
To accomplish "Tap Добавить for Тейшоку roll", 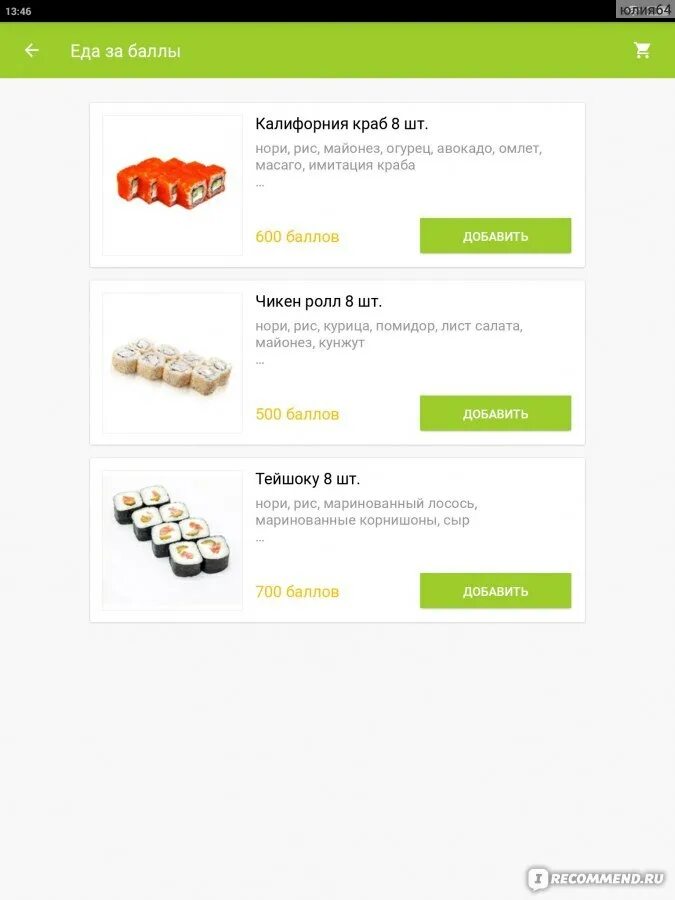I will click(x=495, y=591).
